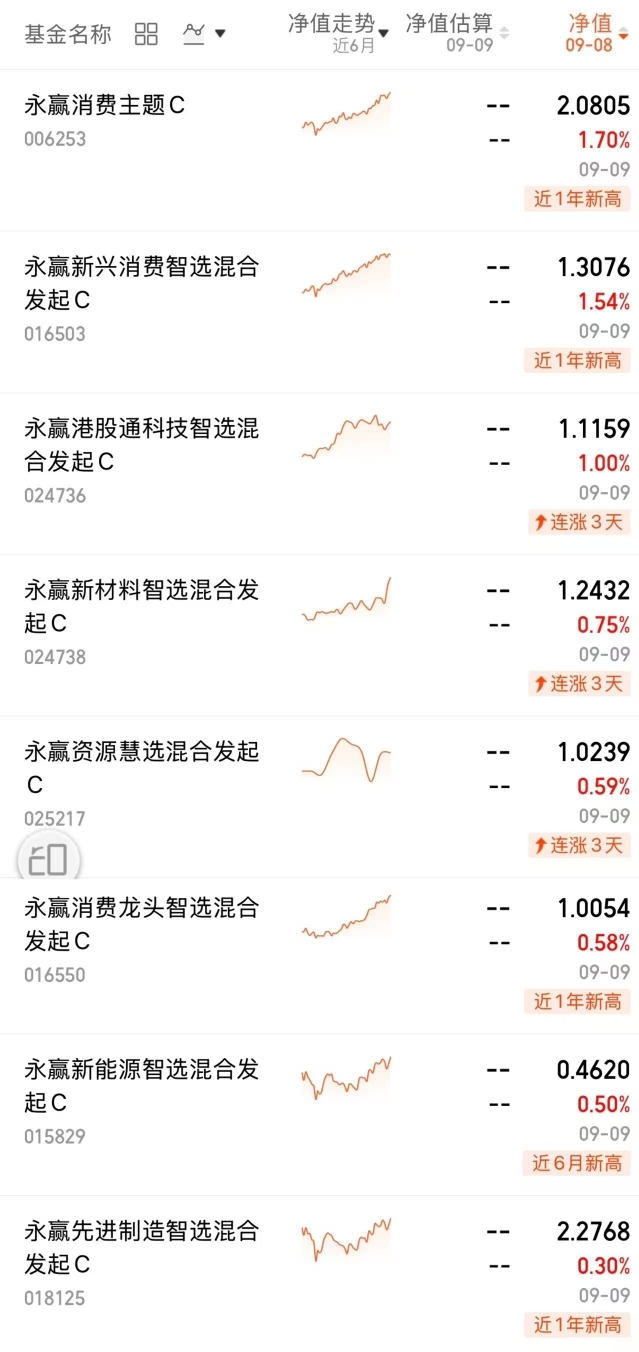Open fund 永赢港股通科技智选混合发起C
The width and height of the screenshot is (639, 1352).
[319, 474]
